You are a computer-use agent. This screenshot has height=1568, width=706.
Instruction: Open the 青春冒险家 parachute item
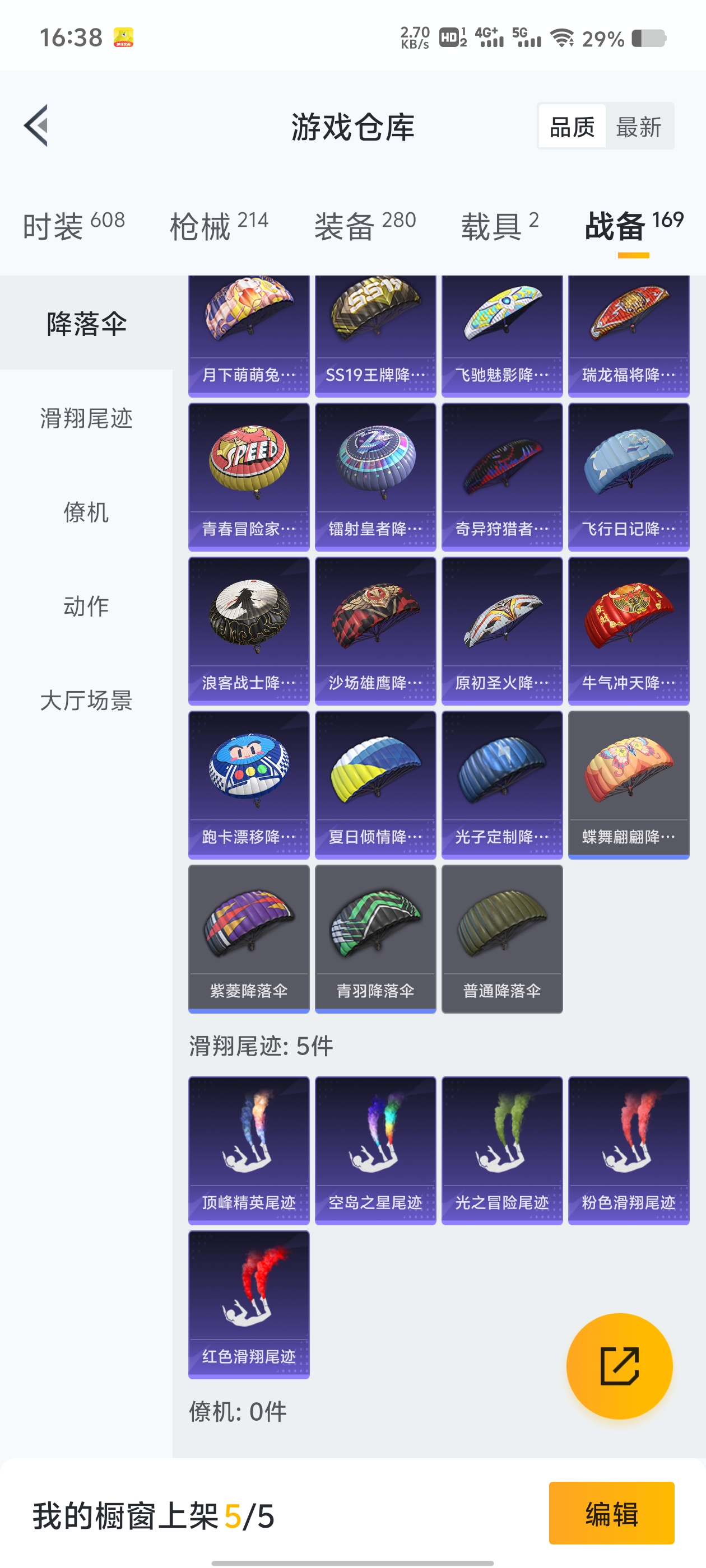(x=249, y=477)
